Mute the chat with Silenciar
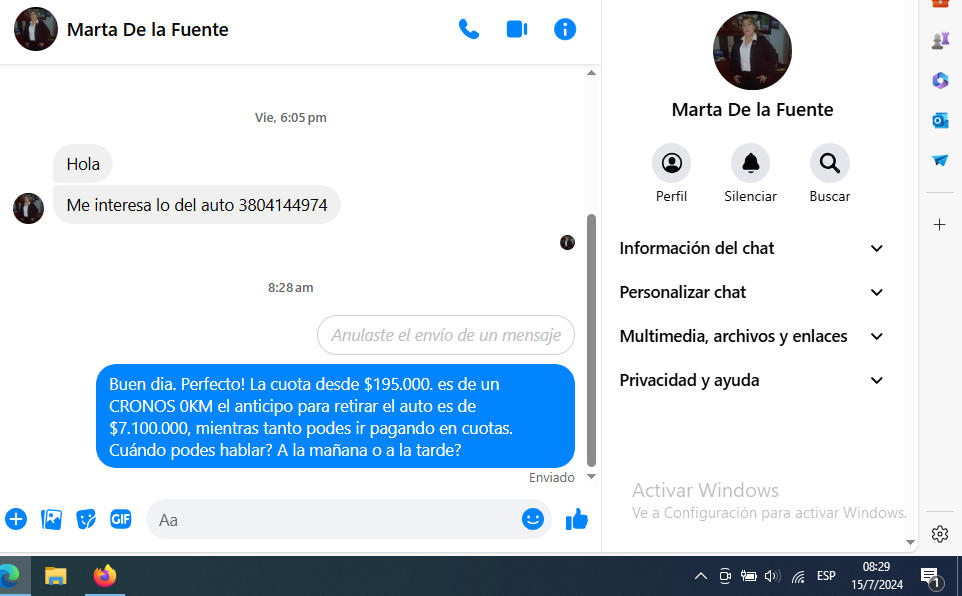 point(750,163)
